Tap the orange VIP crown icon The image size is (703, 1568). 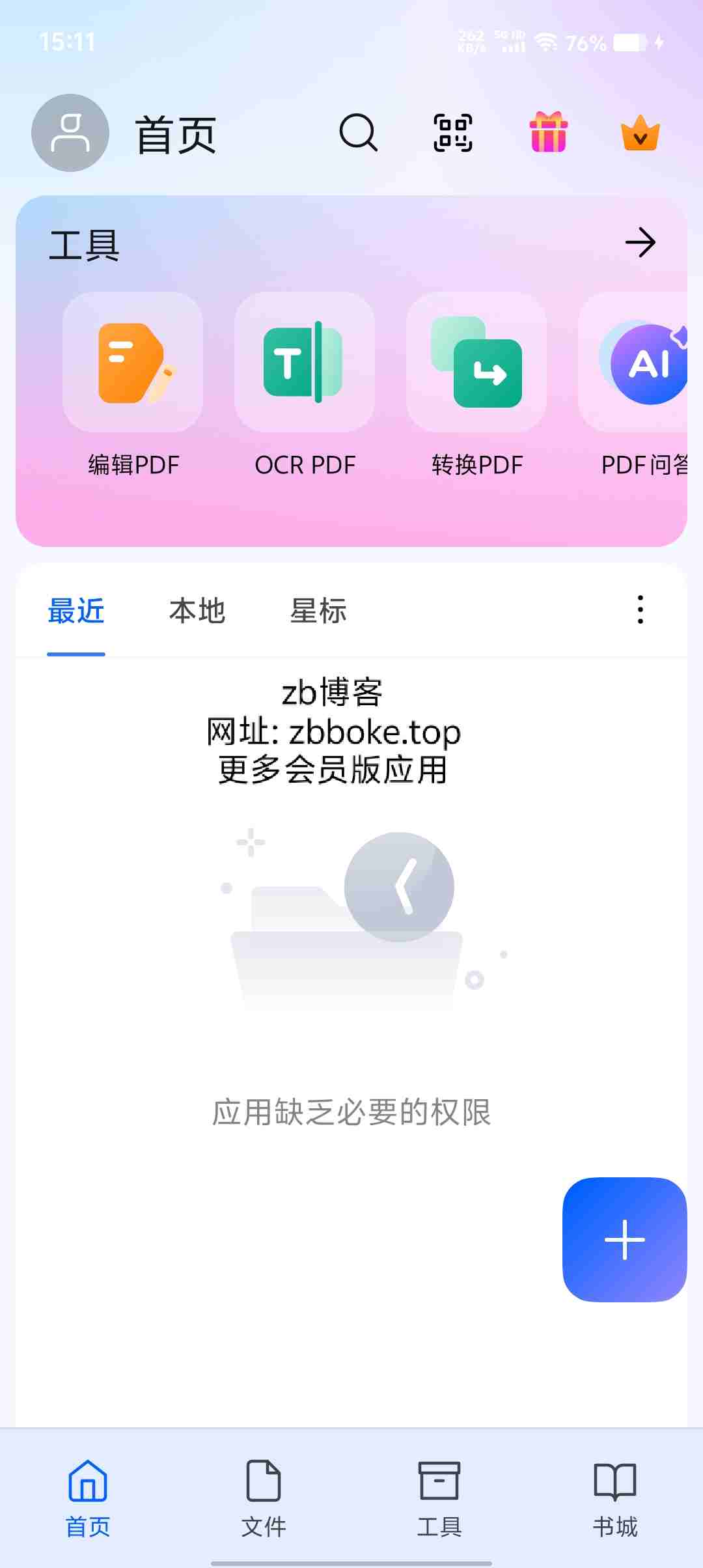pyautogui.click(x=641, y=133)
